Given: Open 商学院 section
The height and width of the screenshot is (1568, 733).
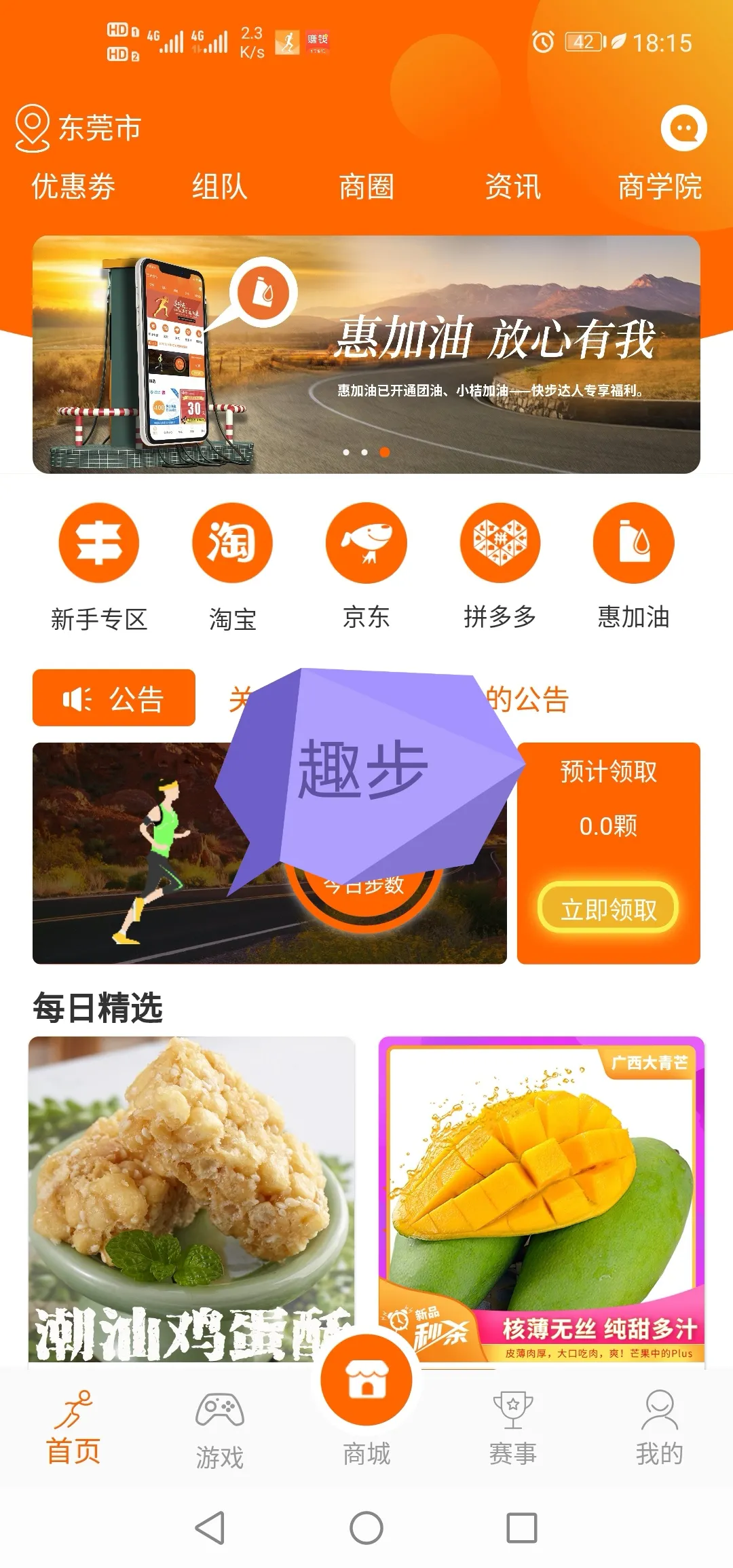Looking at the screenshot, I should tap(660, 187).
